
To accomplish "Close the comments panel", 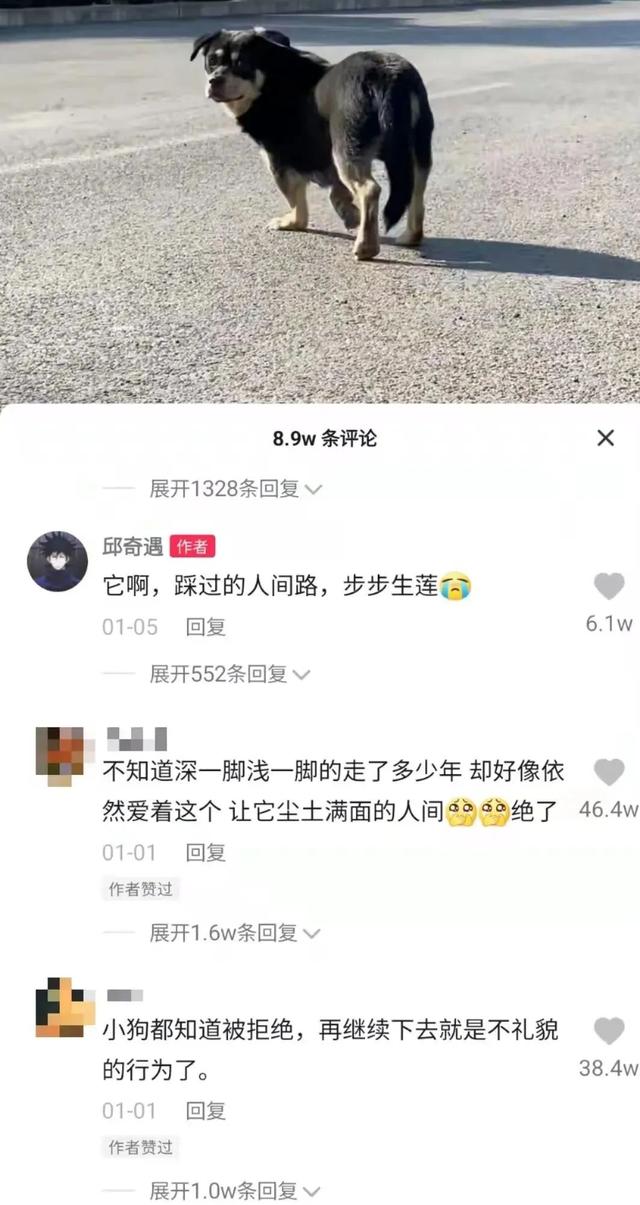I will click(x=605, y=438).
